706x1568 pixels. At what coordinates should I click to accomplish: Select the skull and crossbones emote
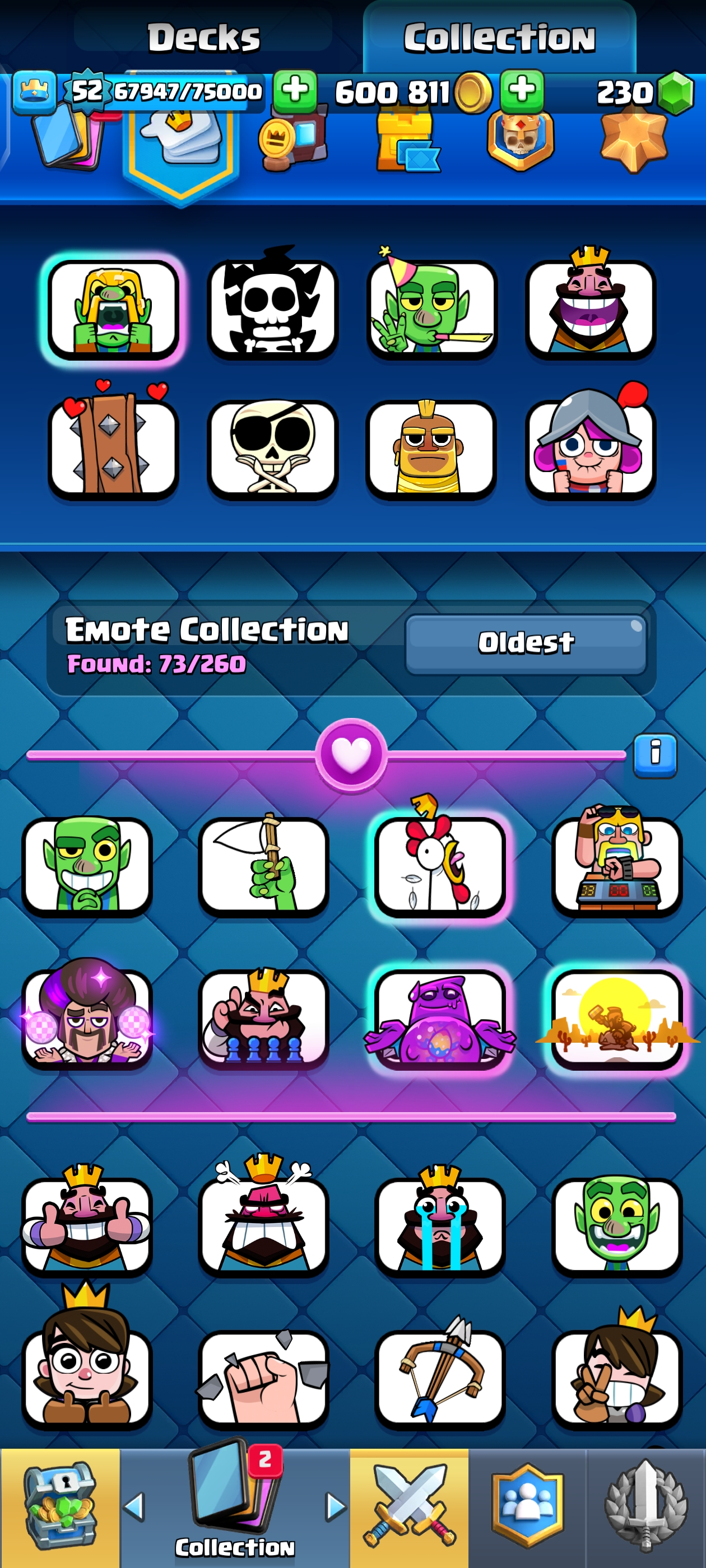(272, 308)
